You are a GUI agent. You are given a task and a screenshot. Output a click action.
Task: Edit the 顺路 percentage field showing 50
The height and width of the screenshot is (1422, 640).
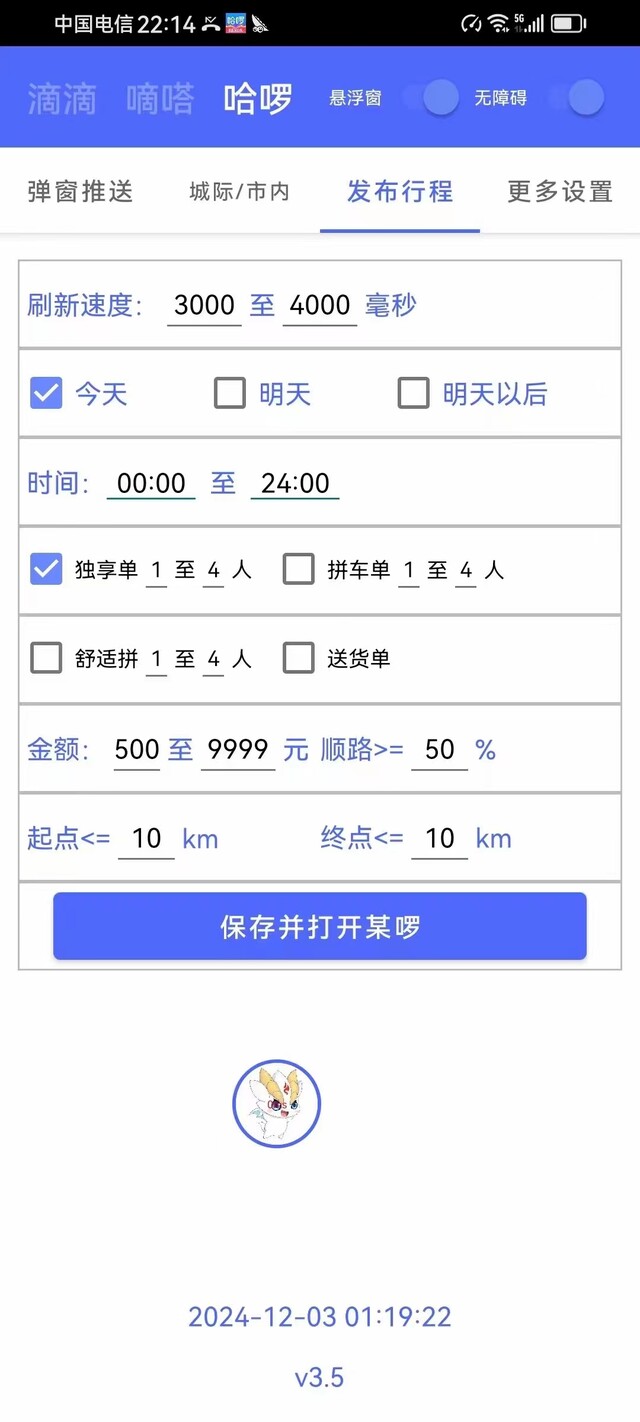tap(440, 750)
